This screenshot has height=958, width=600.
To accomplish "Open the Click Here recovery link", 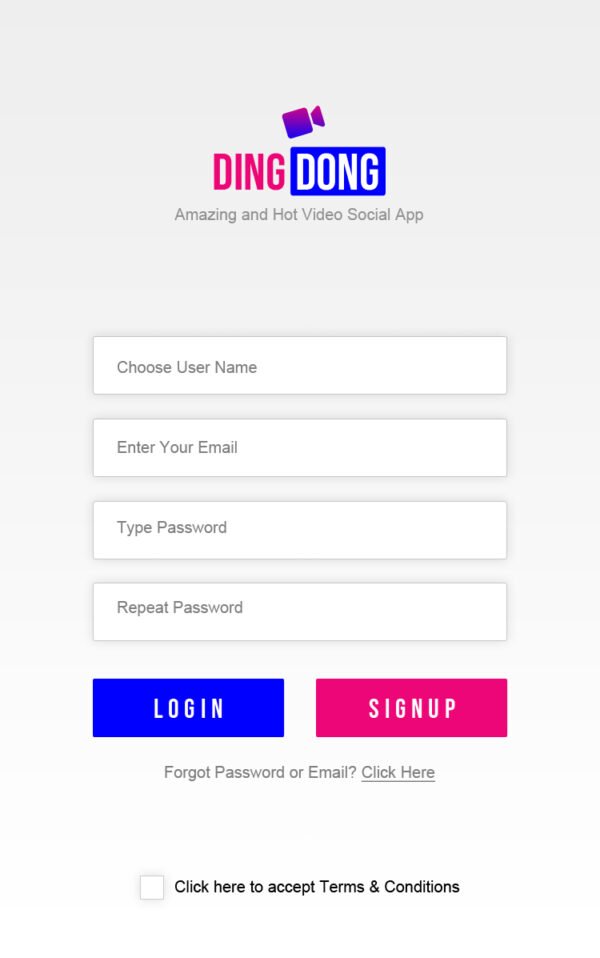I will [x=398, y=772].
